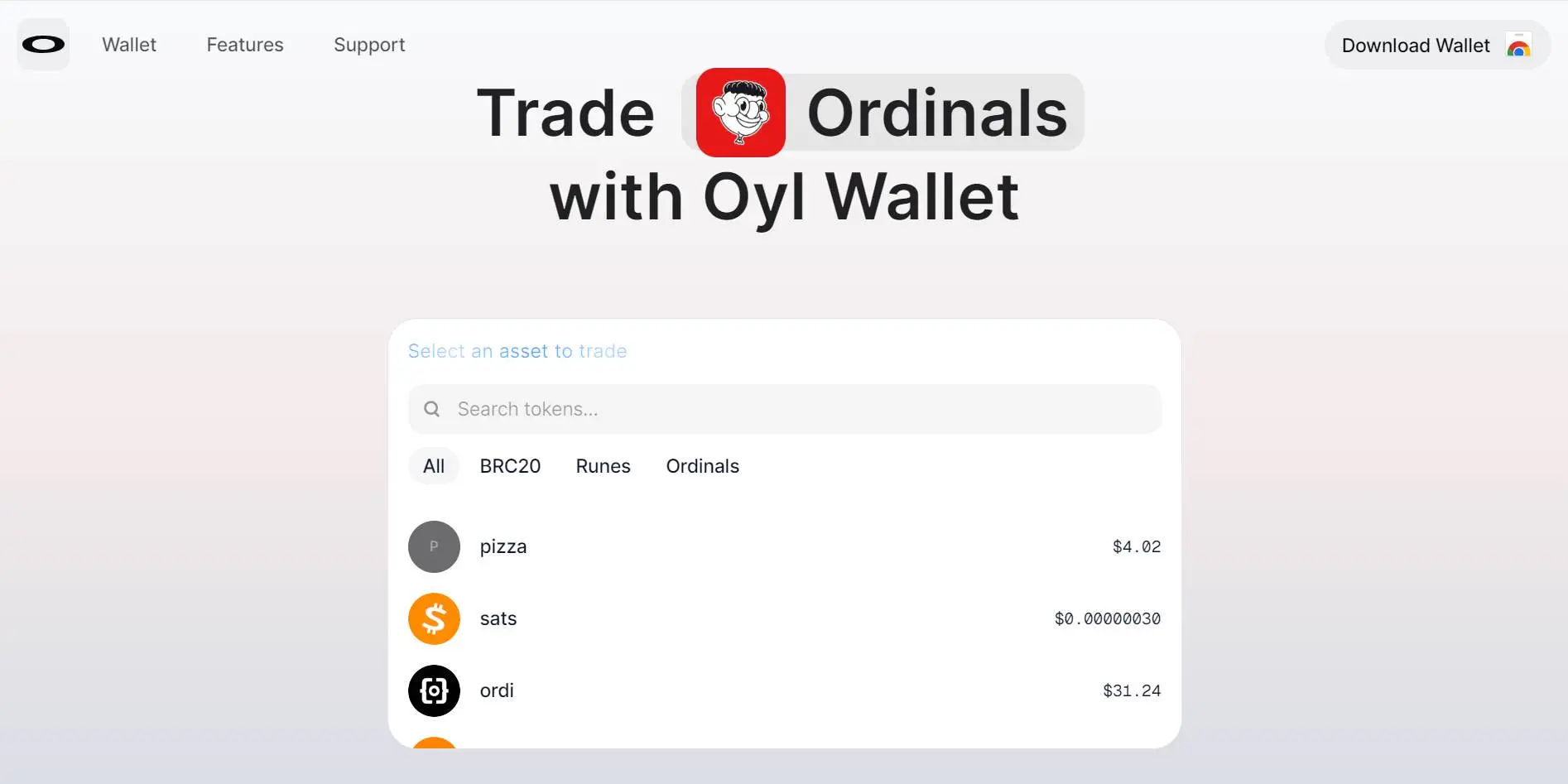Open the Oyl logo home link
The width and height of the screenshot is (1568, 784).
[43, 45]
